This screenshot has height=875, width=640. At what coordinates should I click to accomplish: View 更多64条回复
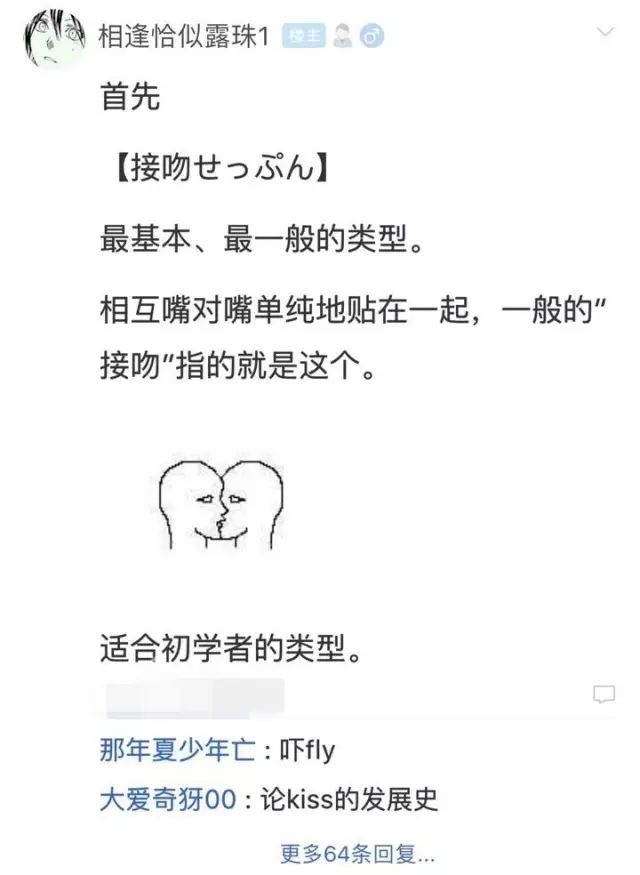[357, 853]
